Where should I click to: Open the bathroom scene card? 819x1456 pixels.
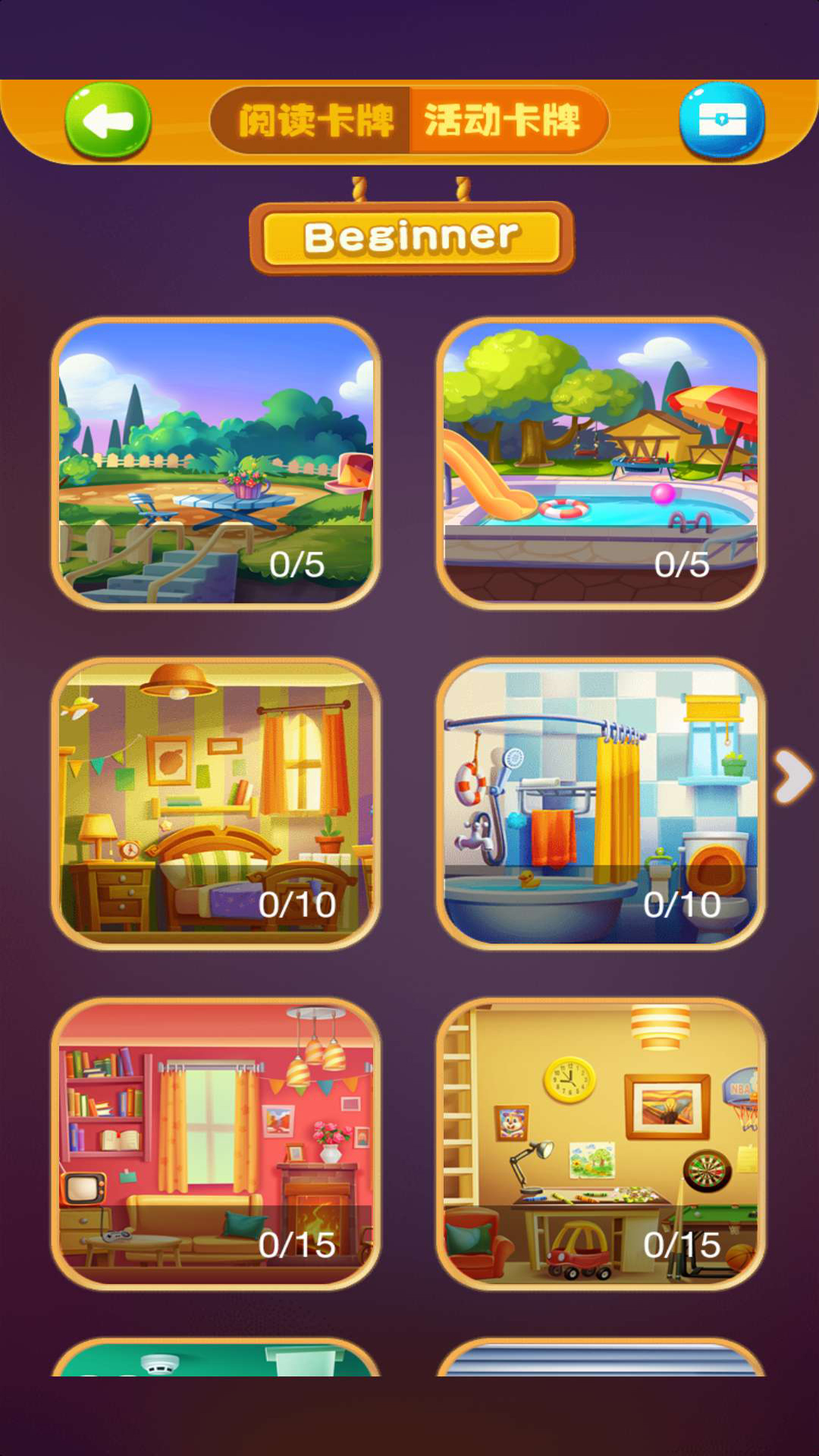[x=601, y=802]
